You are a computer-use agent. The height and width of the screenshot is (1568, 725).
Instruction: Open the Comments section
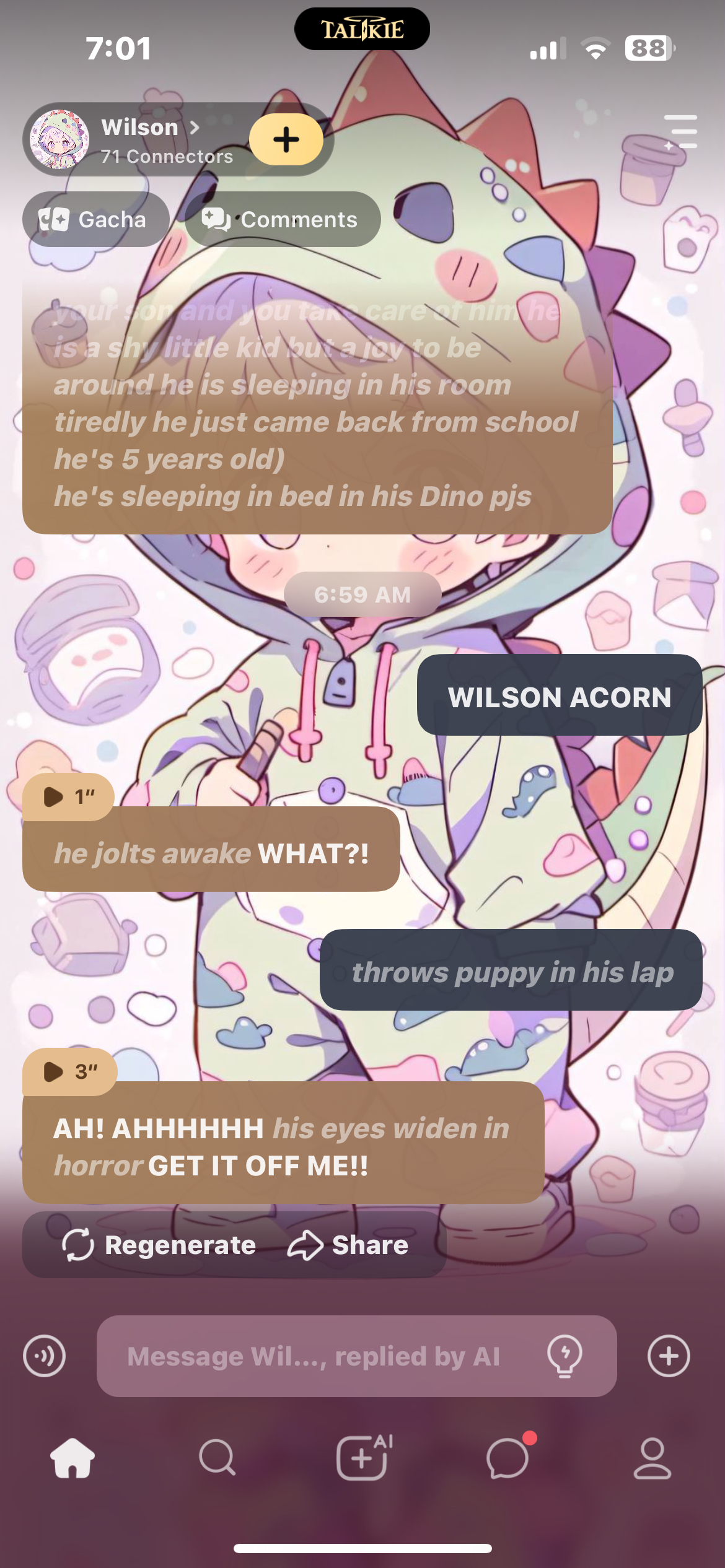point(282,220)
